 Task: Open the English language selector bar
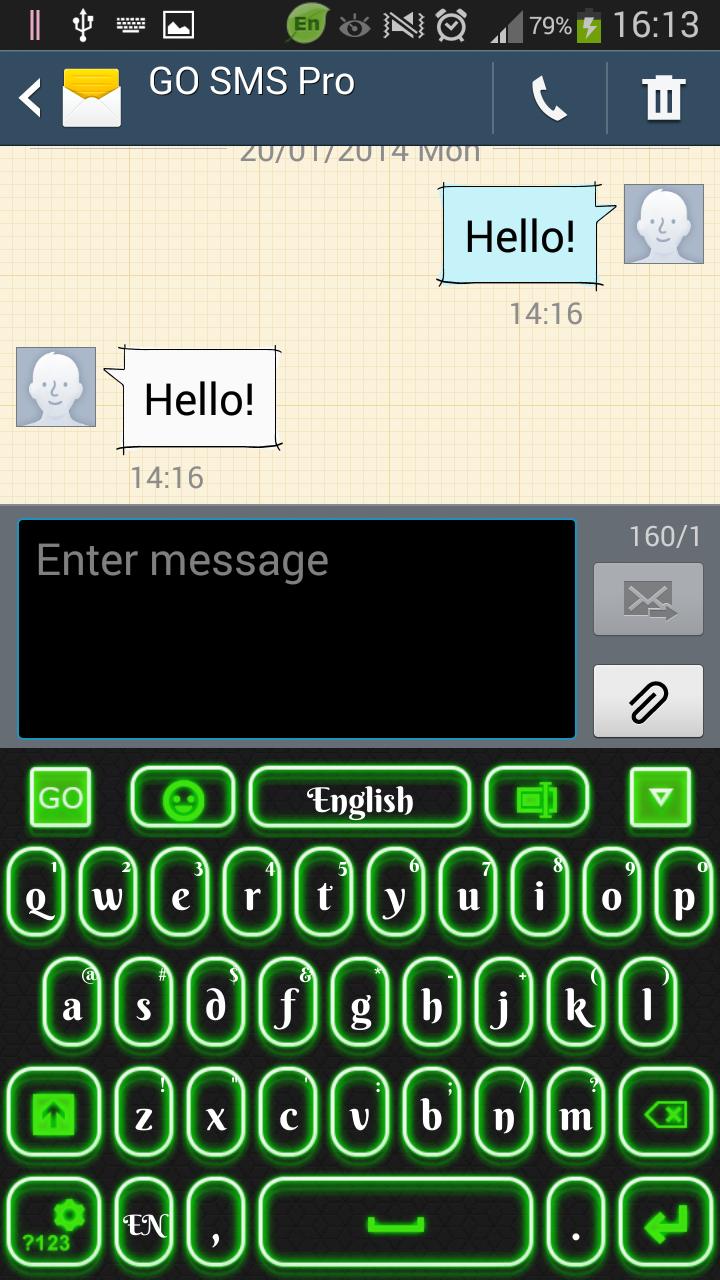tap(358, 798)
